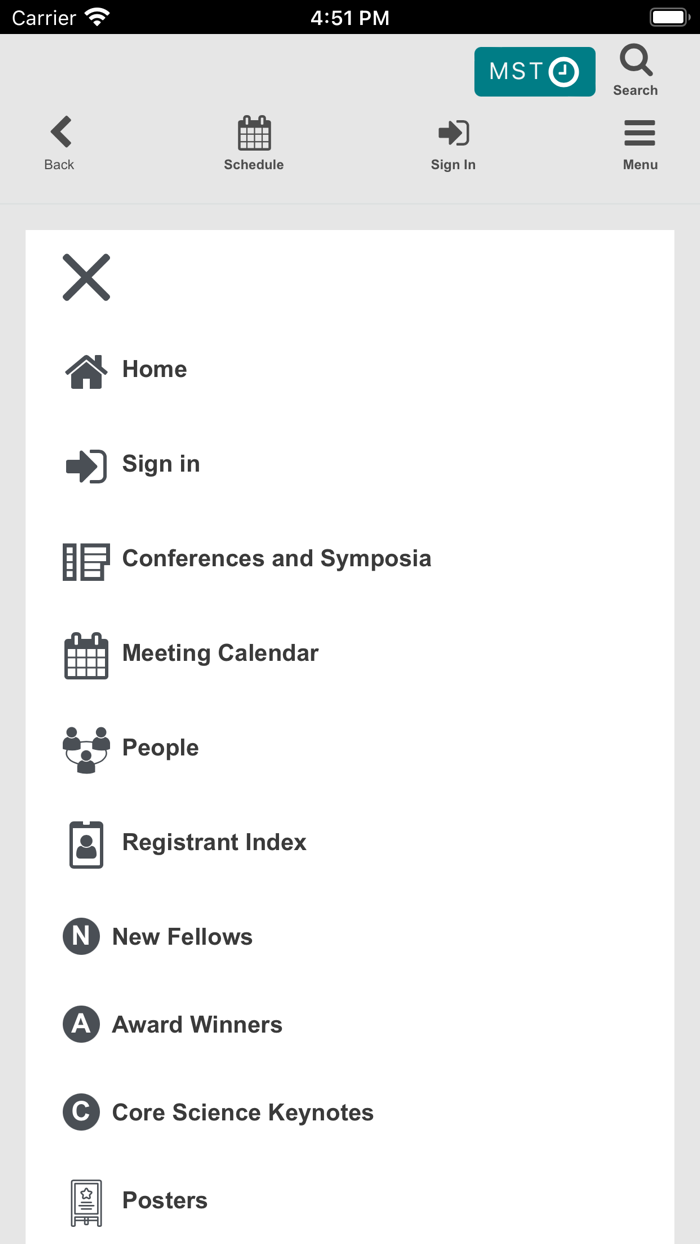700x1244 pixels.
Task: Tap the MST time zone button
Action: (x=534, y=72)
